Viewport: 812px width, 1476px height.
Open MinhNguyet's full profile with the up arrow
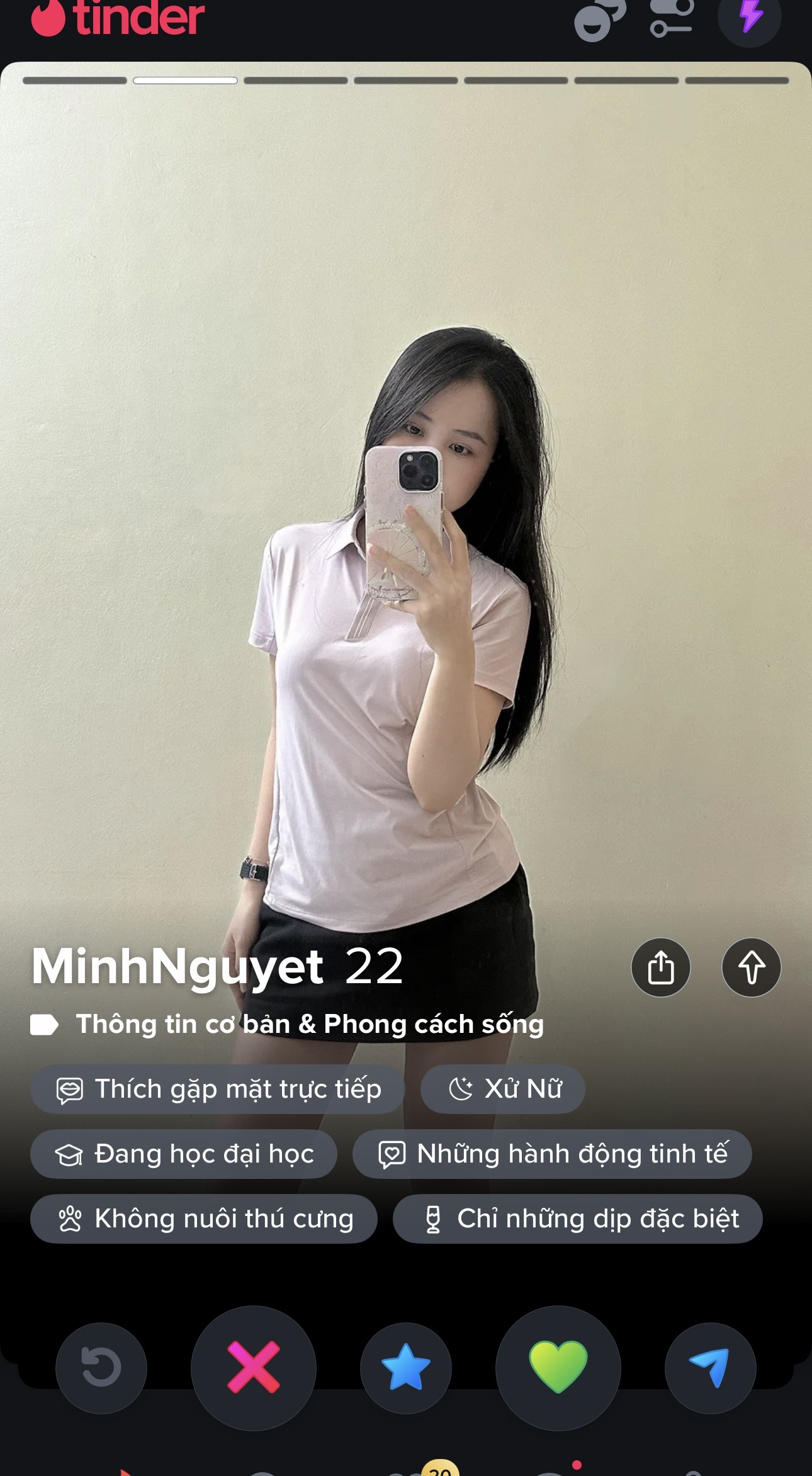click(x=751, y=967)
